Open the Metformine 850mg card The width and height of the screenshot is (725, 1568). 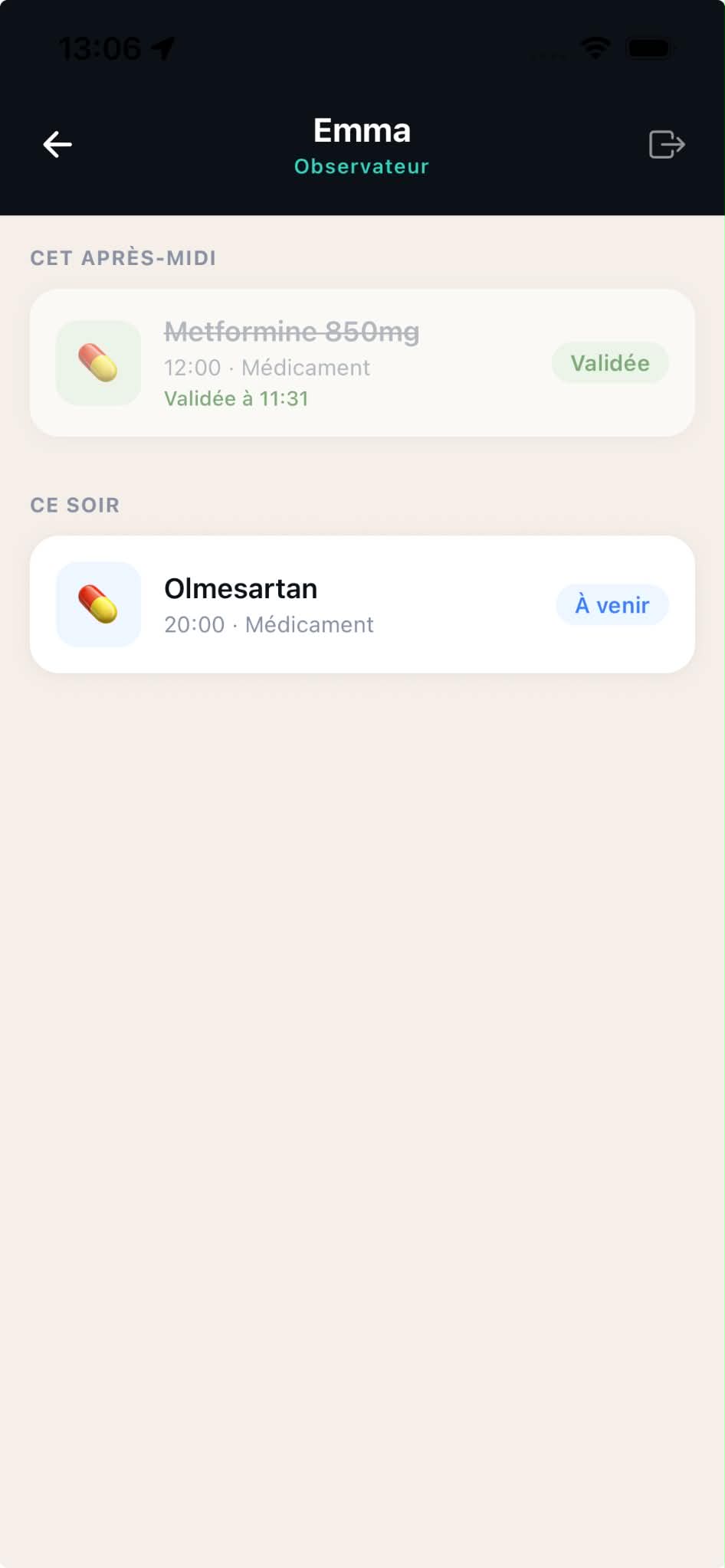point(362,362)
